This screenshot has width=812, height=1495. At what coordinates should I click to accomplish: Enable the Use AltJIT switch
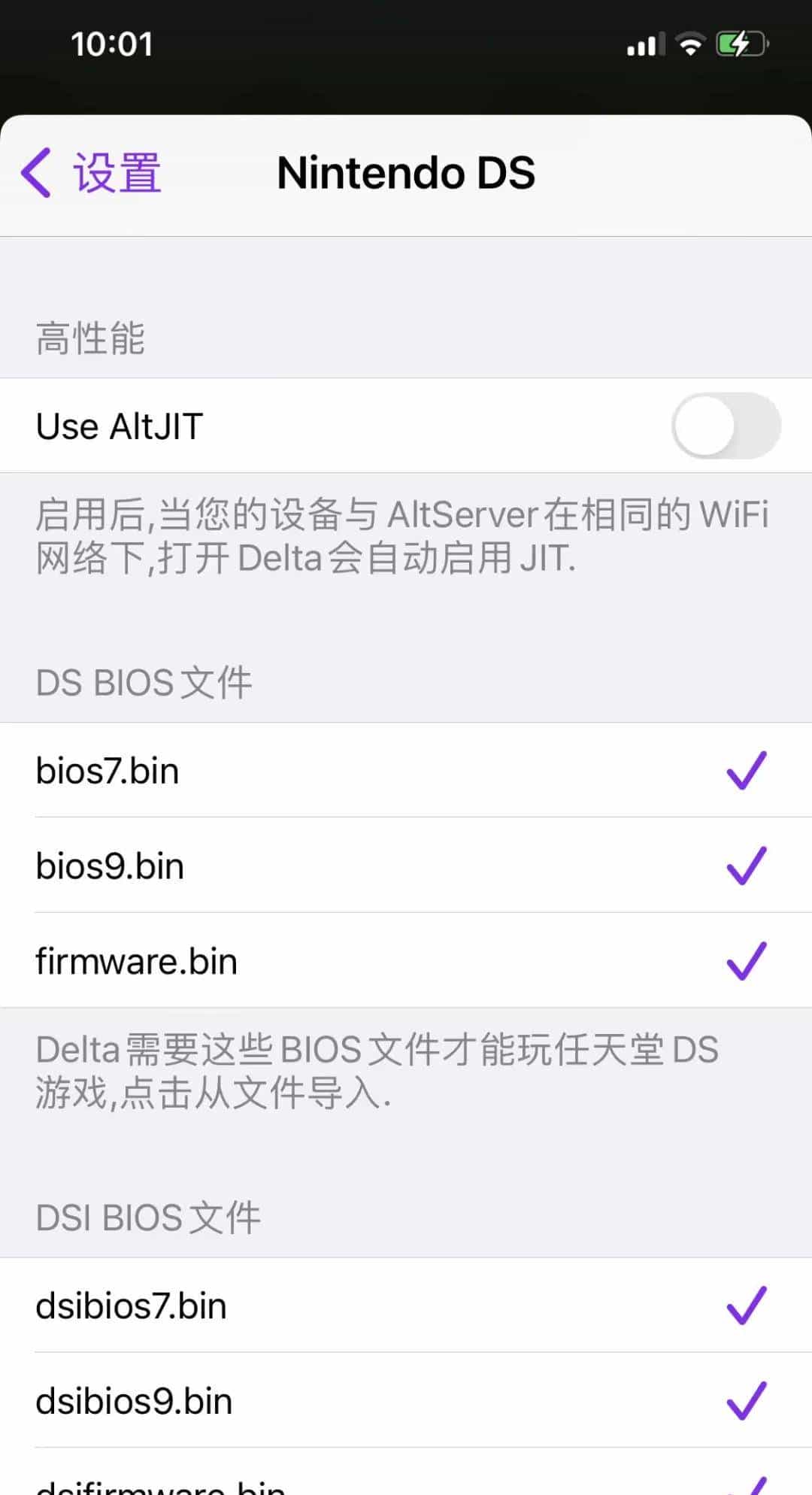point(725,426)
